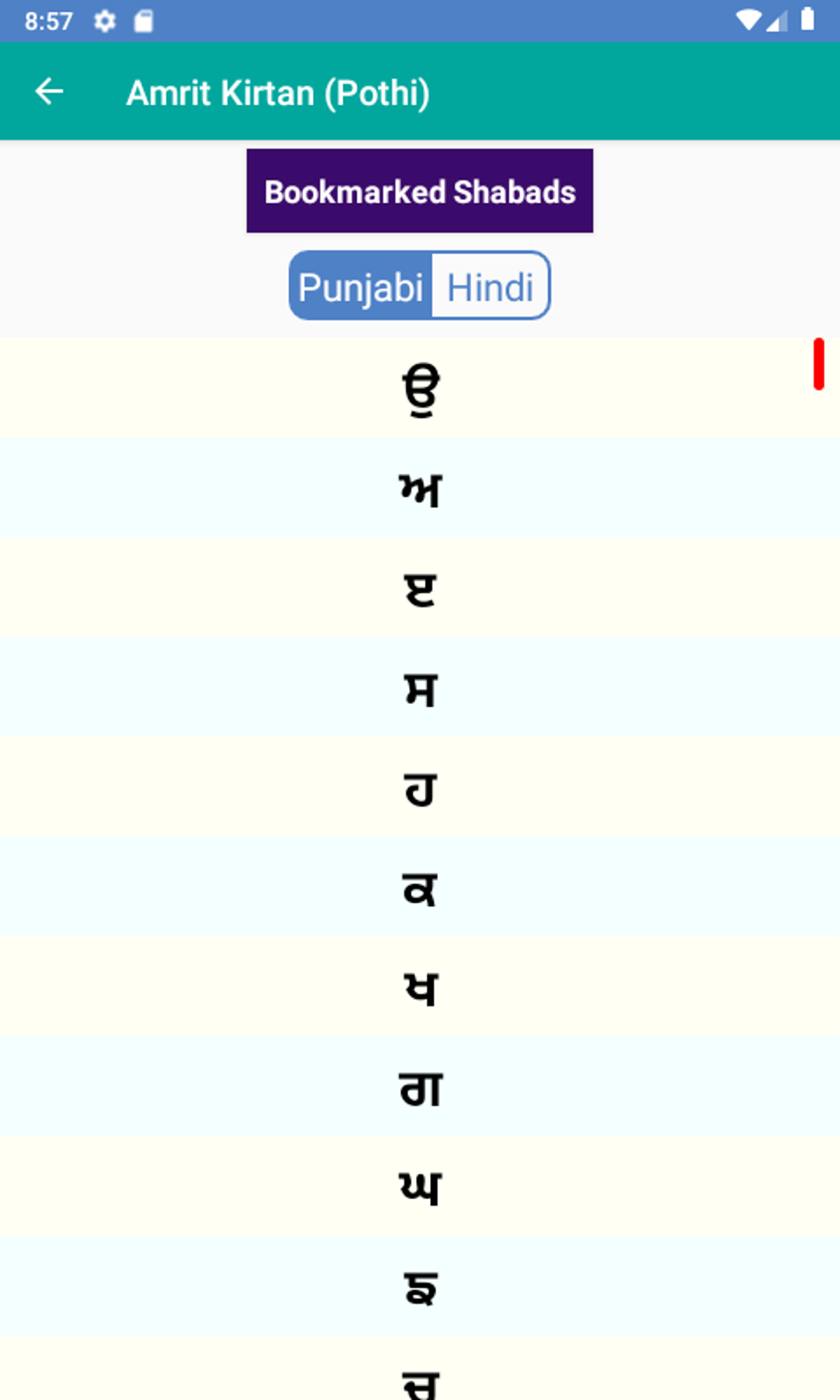840x1400 pixels.
Task: Go back using the arrow icon
Action: (x=49, y=91)
